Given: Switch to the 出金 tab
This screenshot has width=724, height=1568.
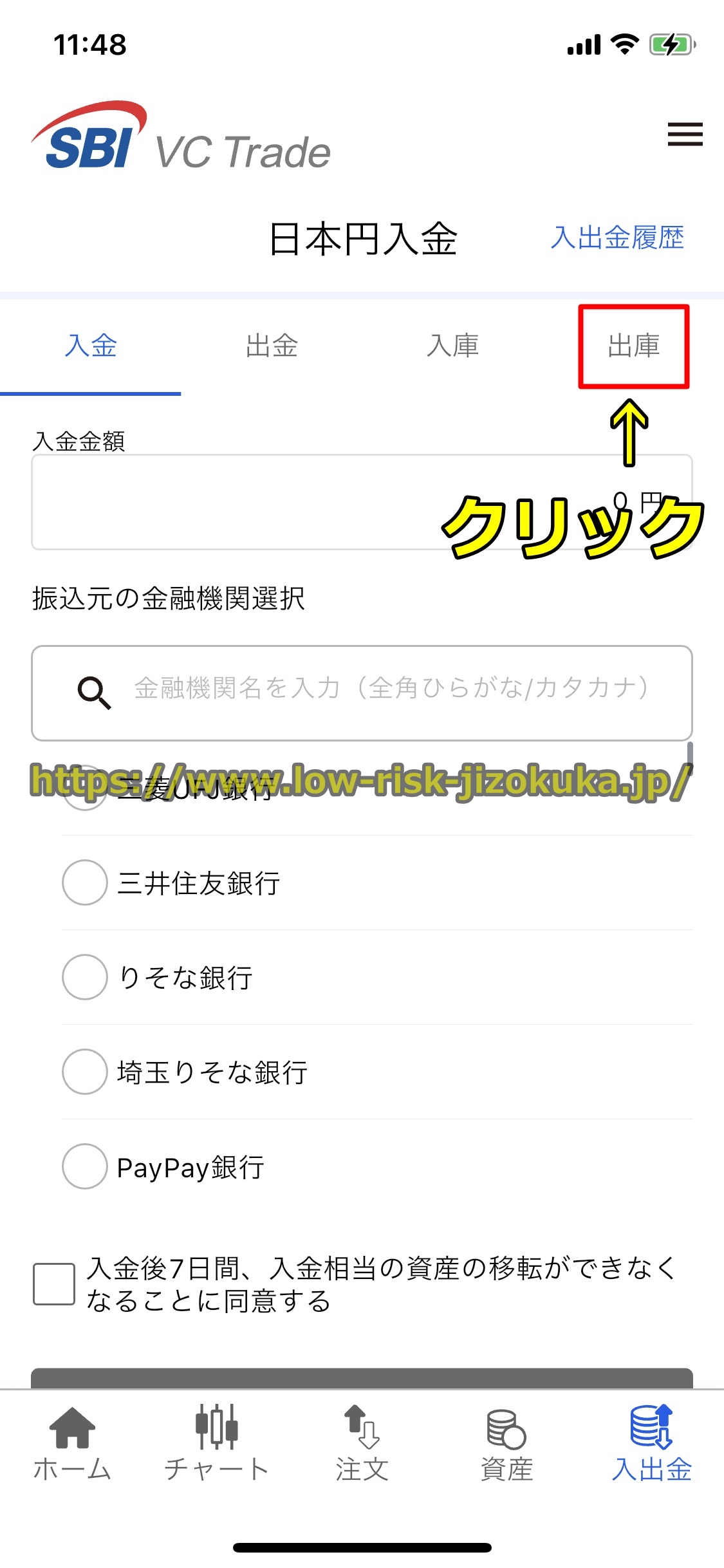Looking at the screenshot, I should point(272,346).
